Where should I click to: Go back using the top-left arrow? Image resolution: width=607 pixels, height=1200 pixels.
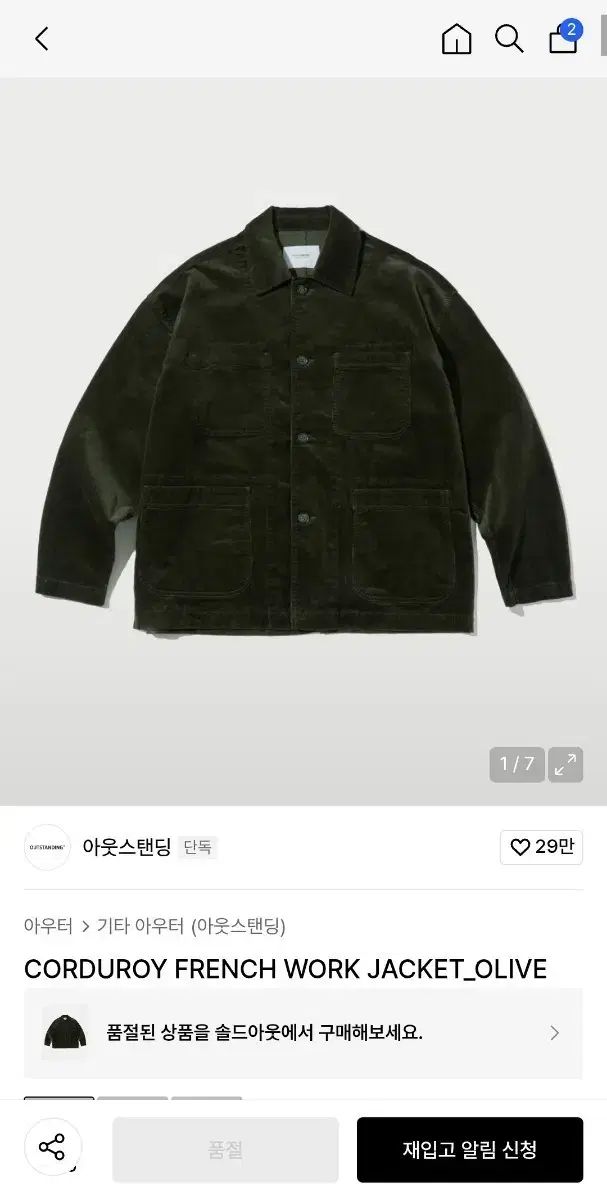pos(41,39)
